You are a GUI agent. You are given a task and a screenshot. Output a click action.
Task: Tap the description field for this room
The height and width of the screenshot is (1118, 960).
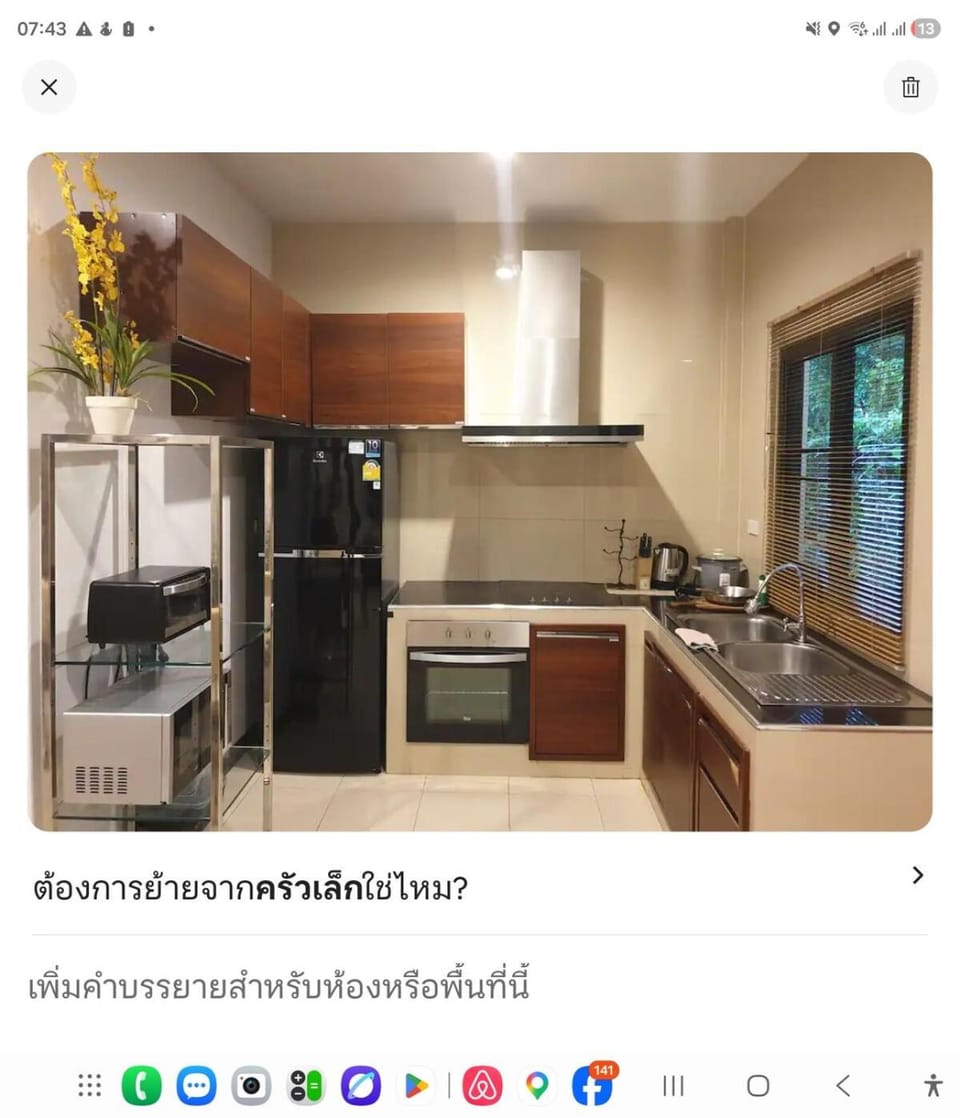tap(479, 987)
